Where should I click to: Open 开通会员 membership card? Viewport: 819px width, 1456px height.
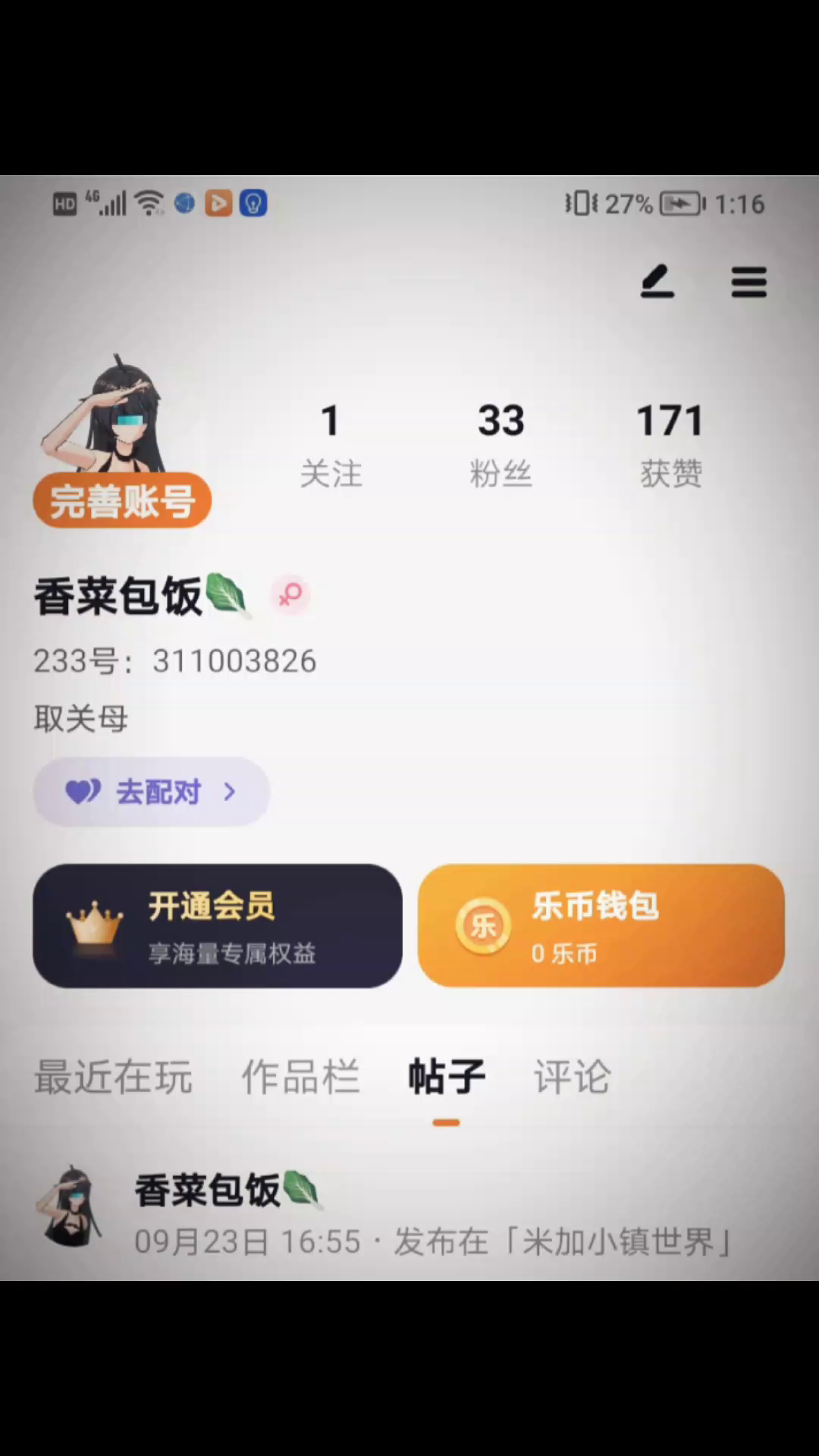point(218,926)
